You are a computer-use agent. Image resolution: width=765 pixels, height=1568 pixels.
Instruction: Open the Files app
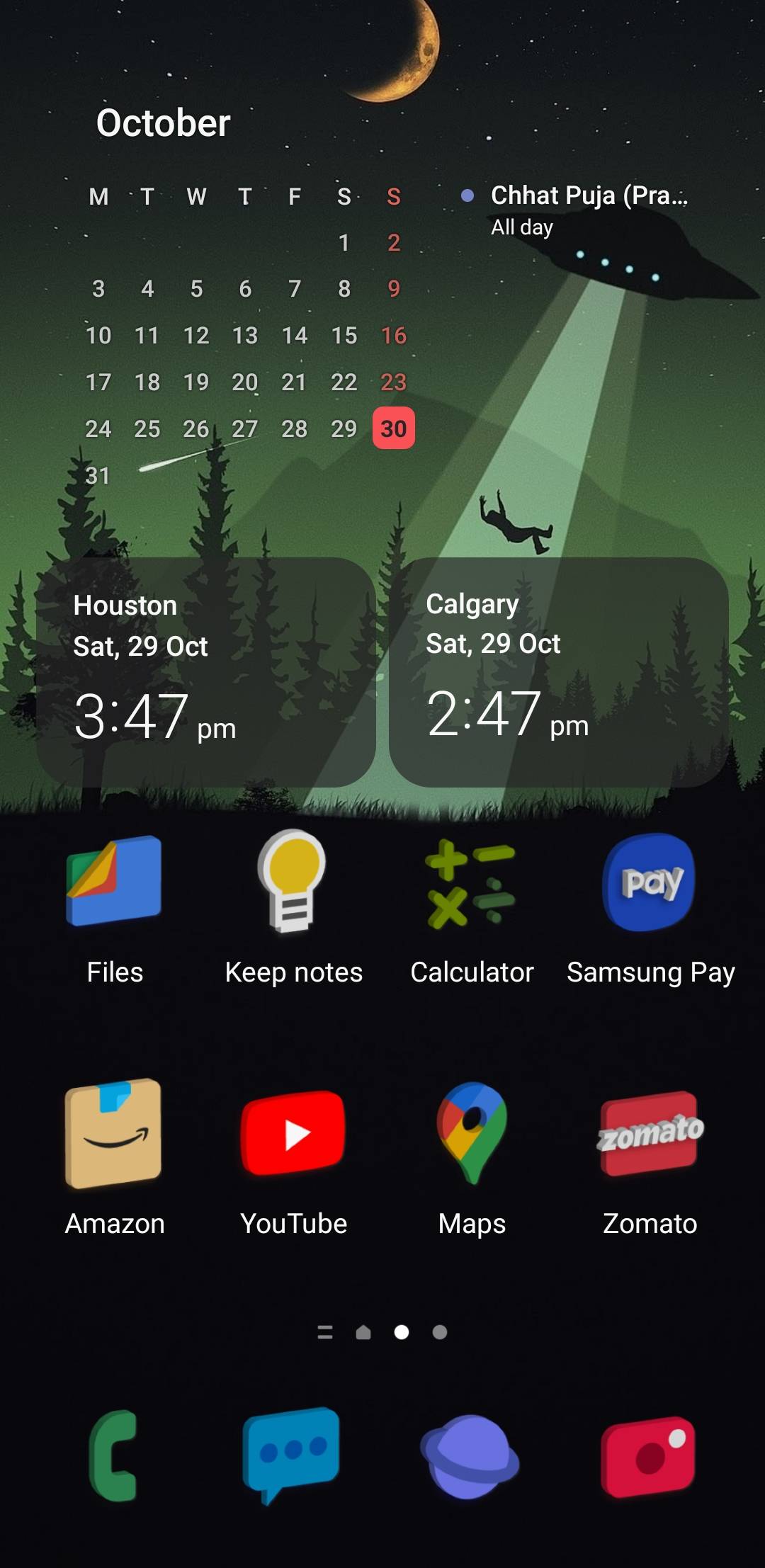115,885
